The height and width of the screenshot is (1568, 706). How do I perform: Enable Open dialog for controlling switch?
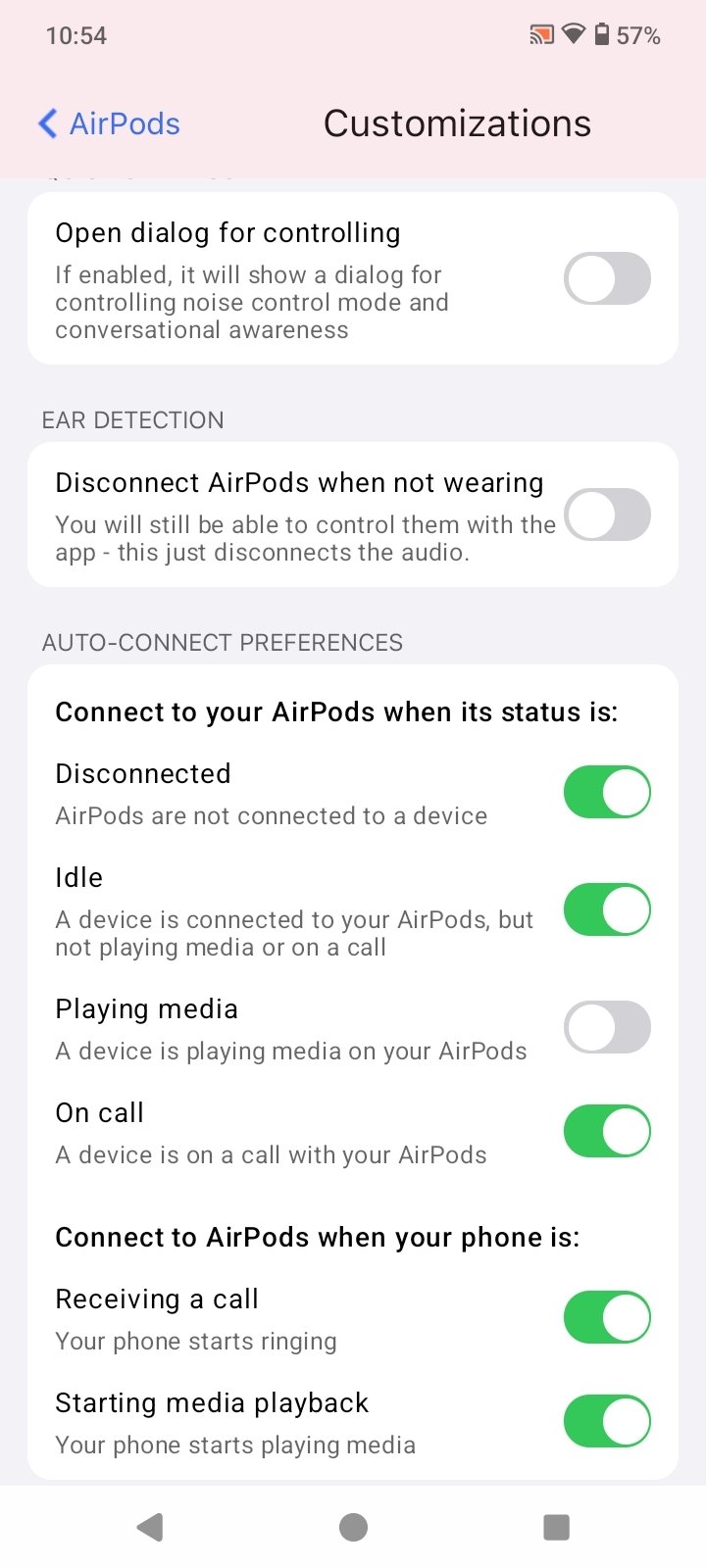[x=607, y=278]
